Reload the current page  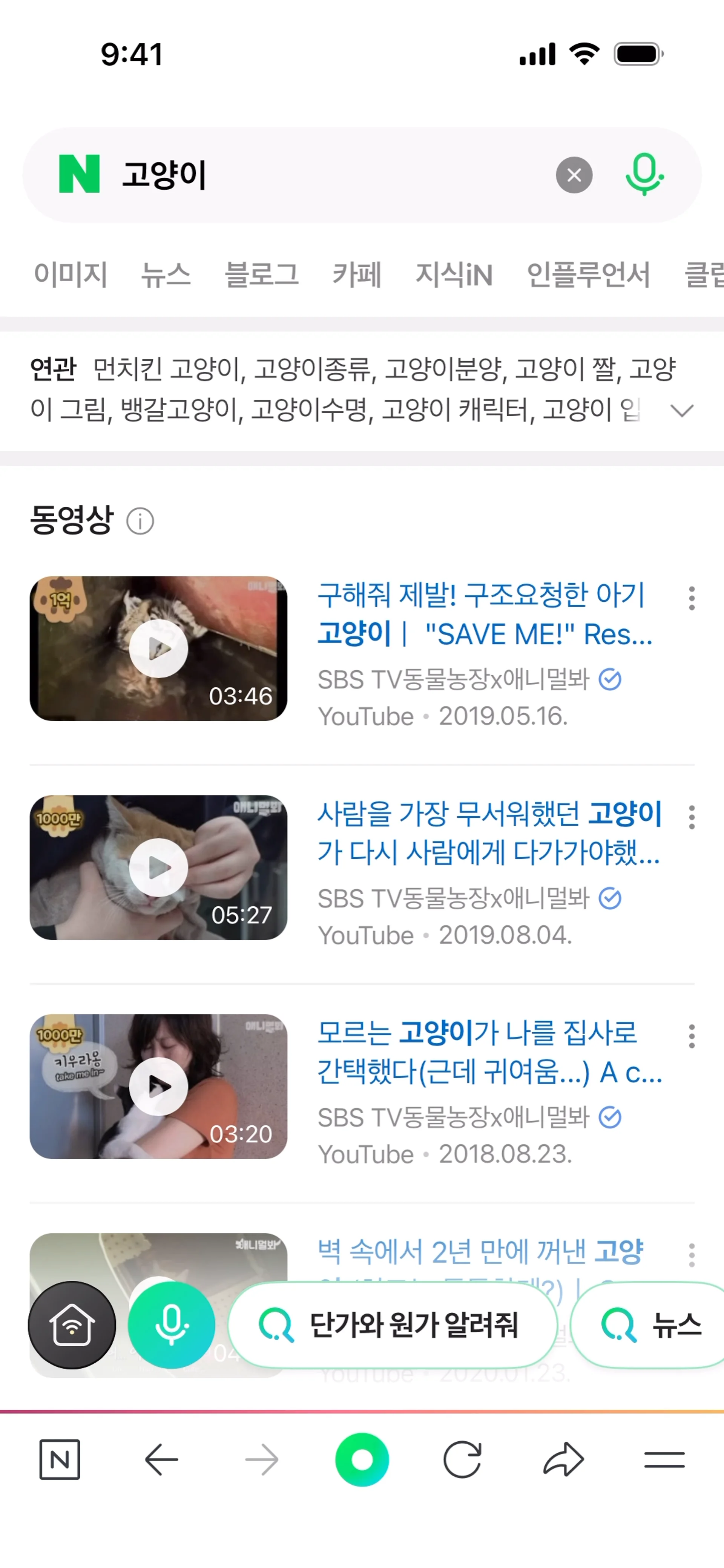[462, 1460]
